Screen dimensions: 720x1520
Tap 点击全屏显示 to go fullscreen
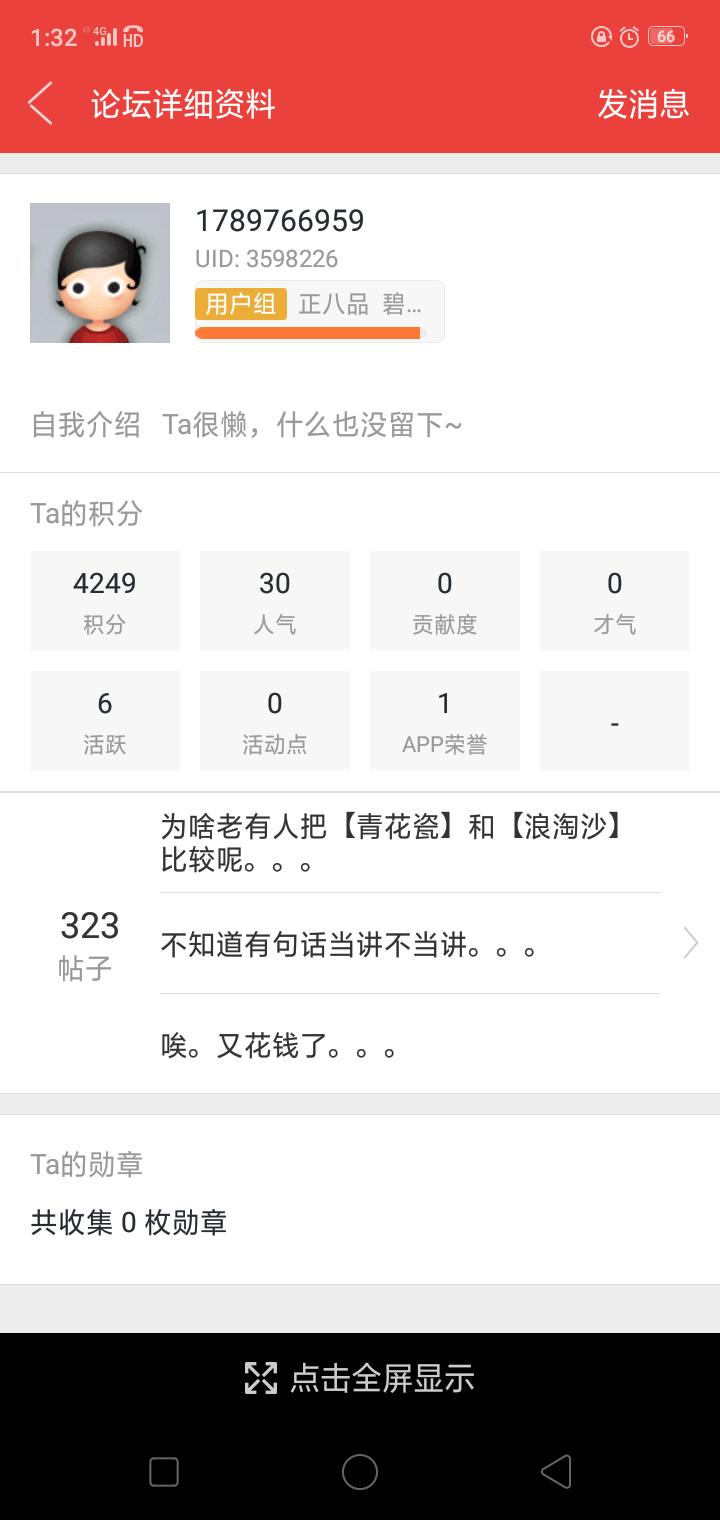[x=360, y=1378]
